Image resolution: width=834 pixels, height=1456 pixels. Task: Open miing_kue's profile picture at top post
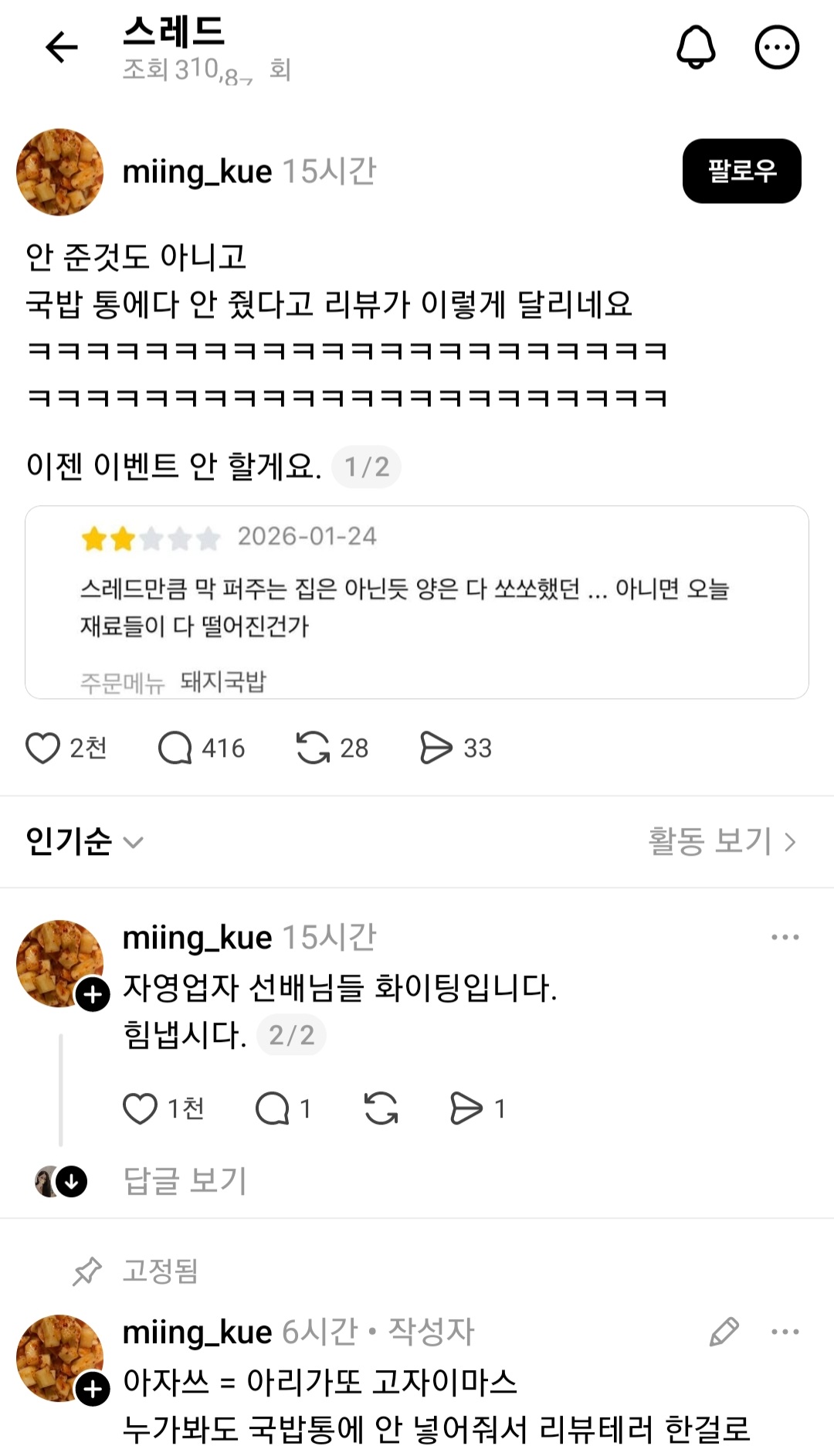tap(59, 171)
